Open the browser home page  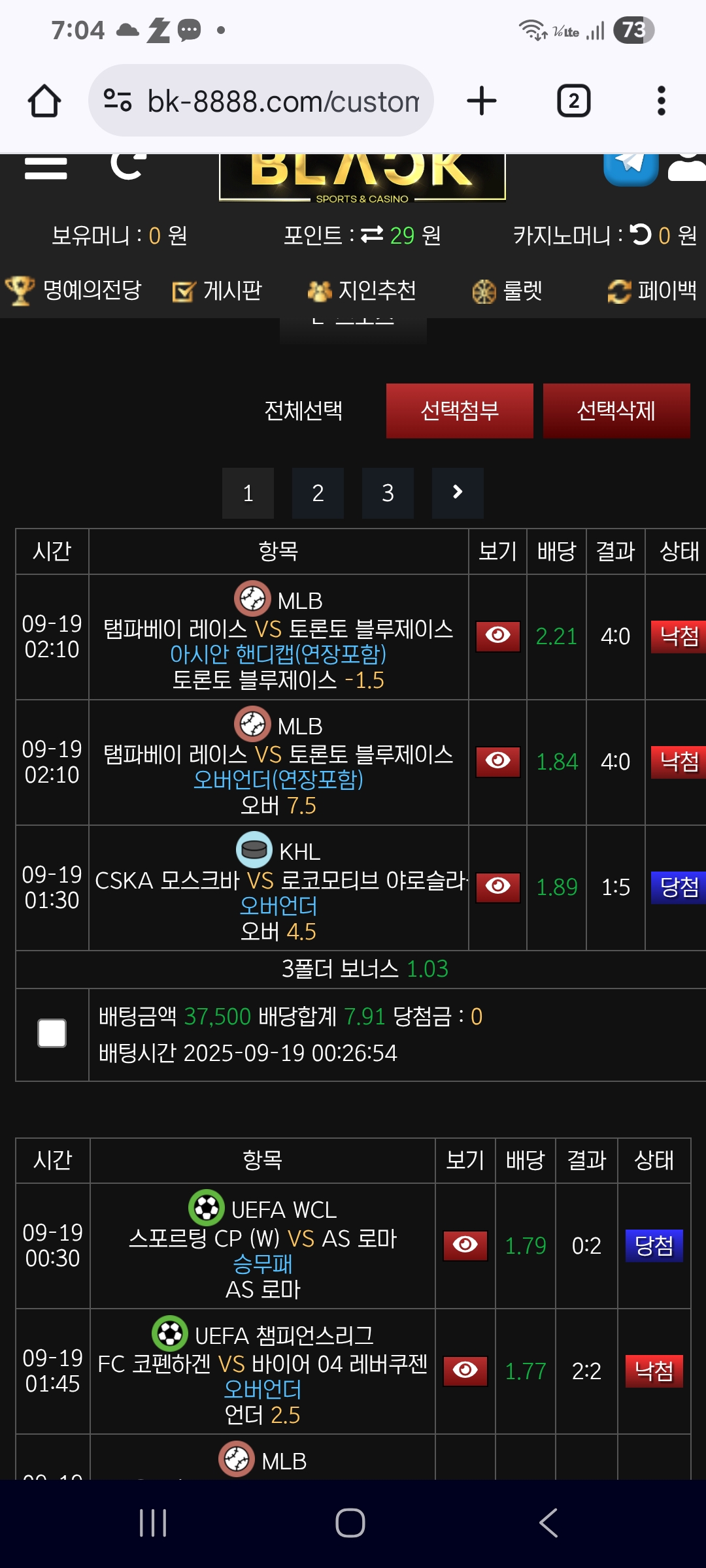pyautogui.click(x=44, y=101)
